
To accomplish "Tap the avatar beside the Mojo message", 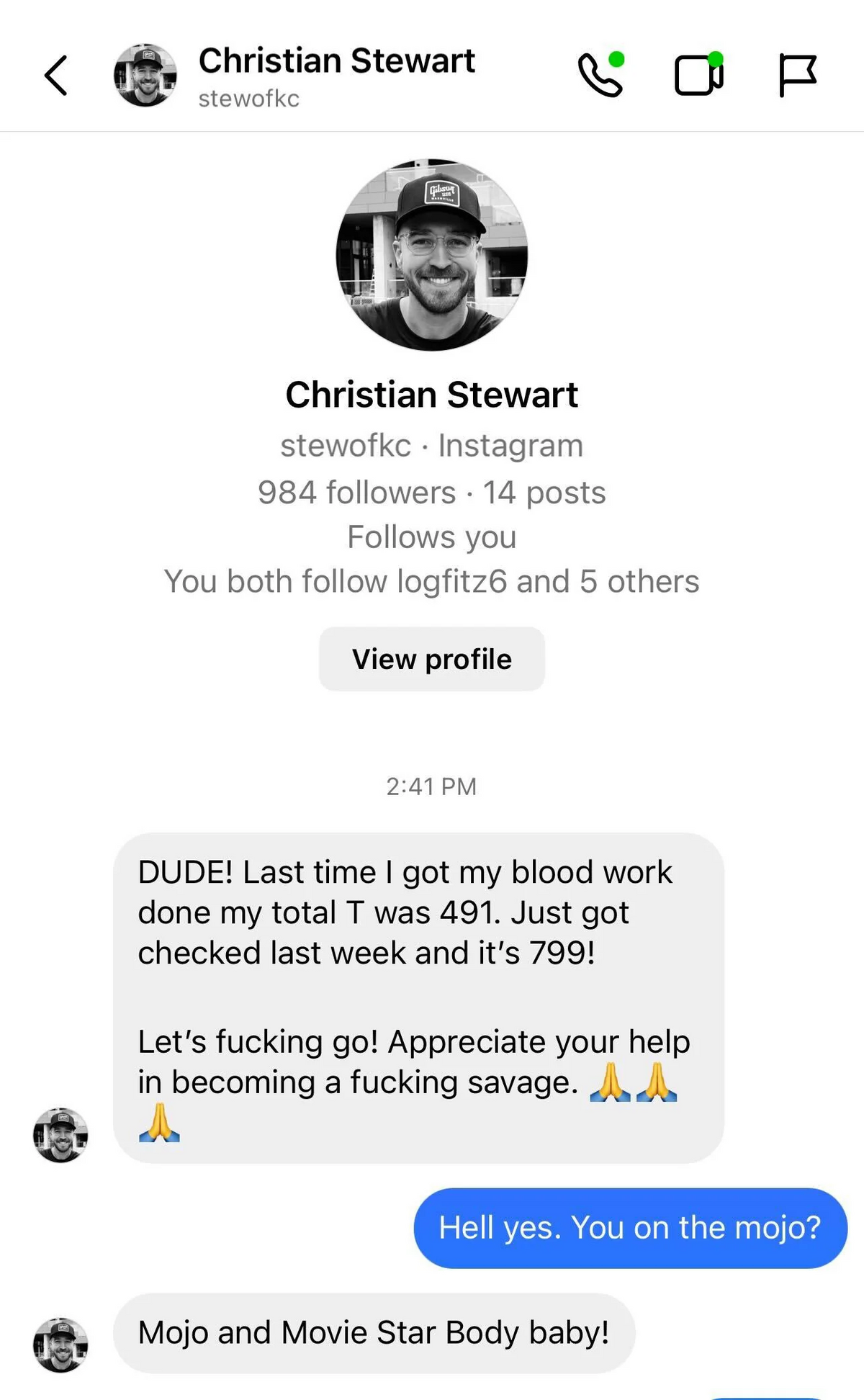I will 60,1345.
